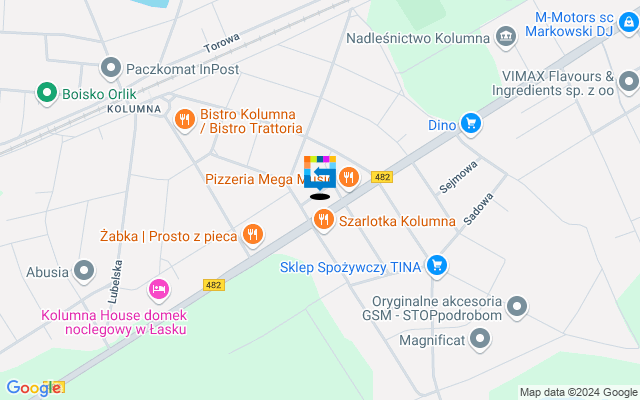Viewport: 640px width, 400px height.
Task: Open the Nadleśnictwo Kolumna marker
Action: 506,37
